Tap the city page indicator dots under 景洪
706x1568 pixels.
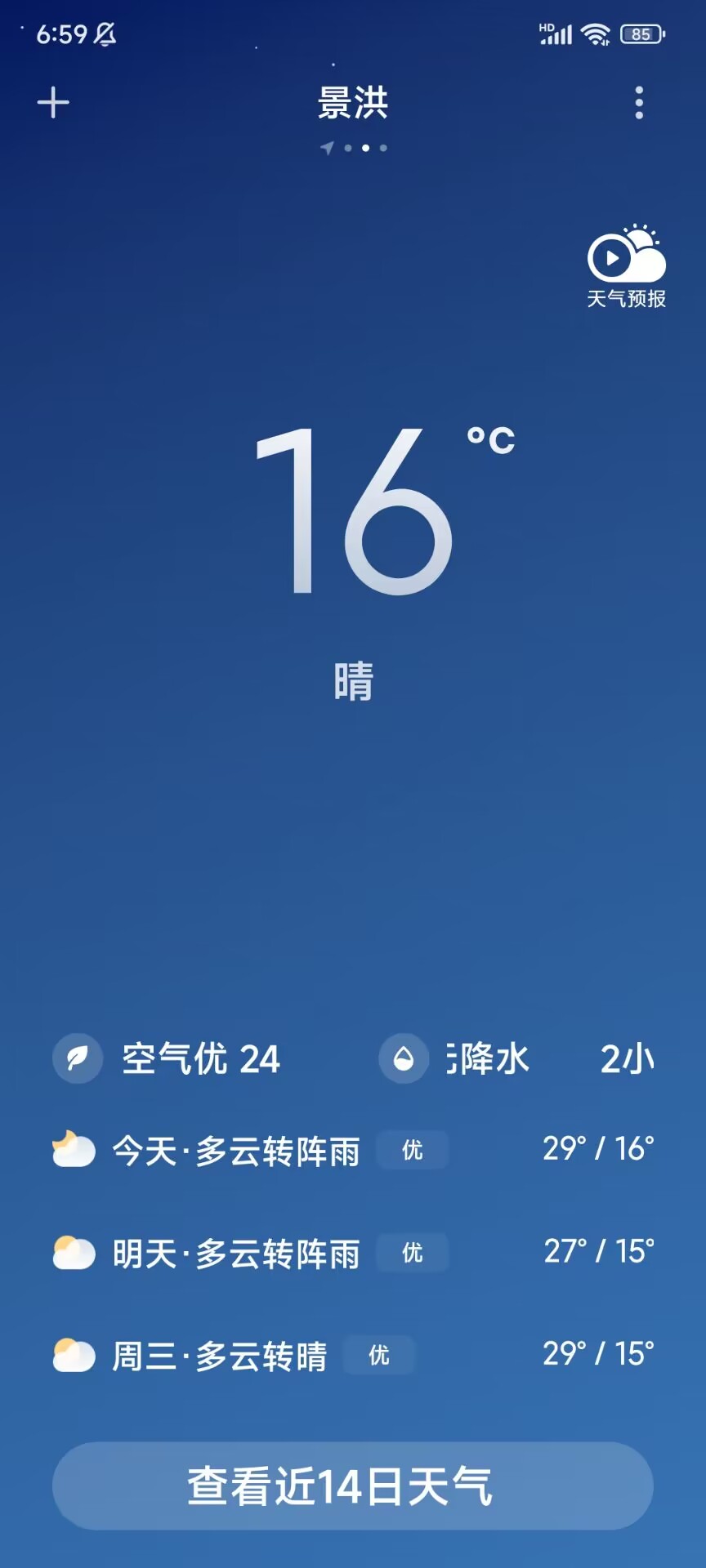[355, 148]
